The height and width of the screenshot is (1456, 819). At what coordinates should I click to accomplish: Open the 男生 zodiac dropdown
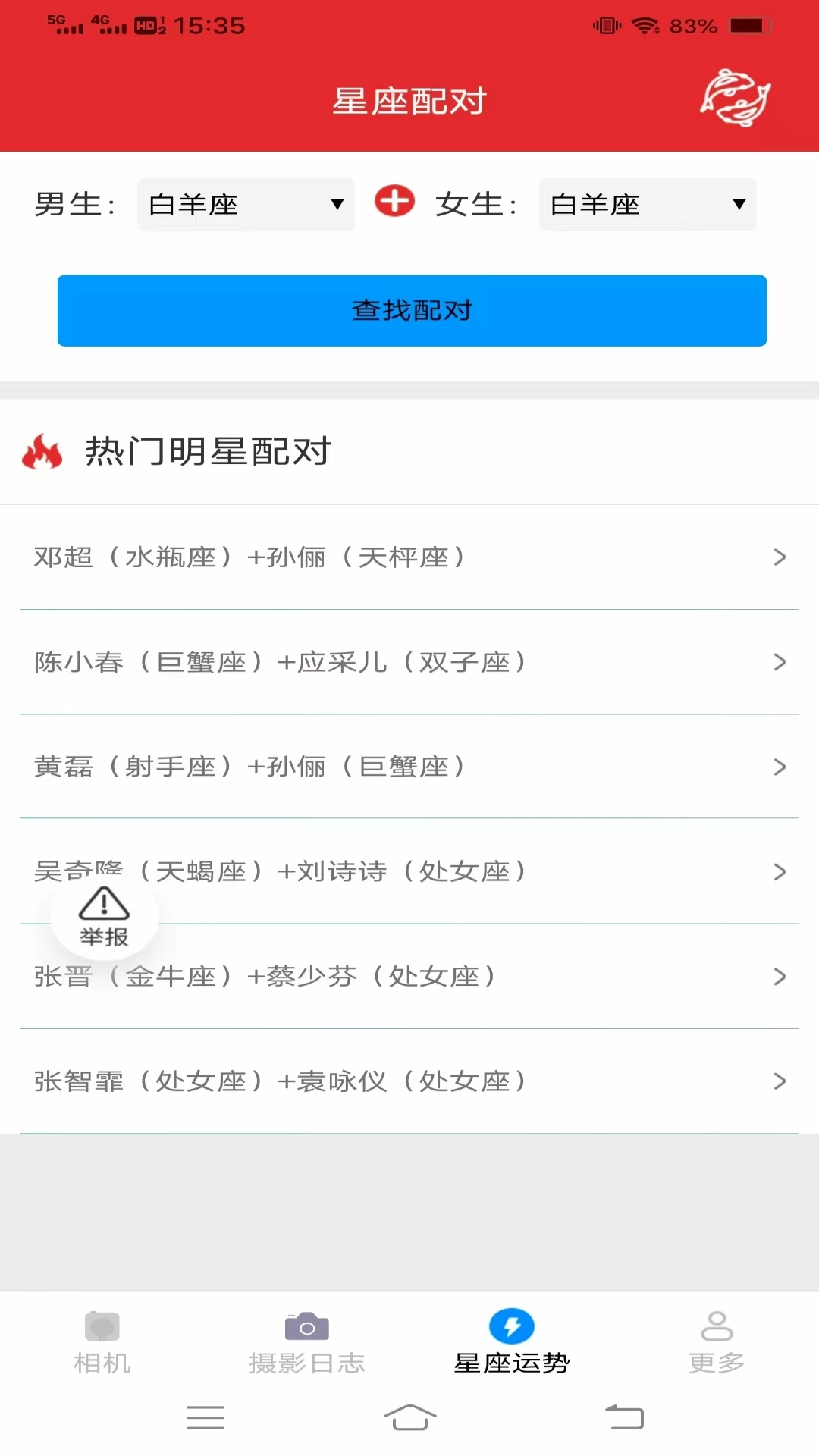245,204
